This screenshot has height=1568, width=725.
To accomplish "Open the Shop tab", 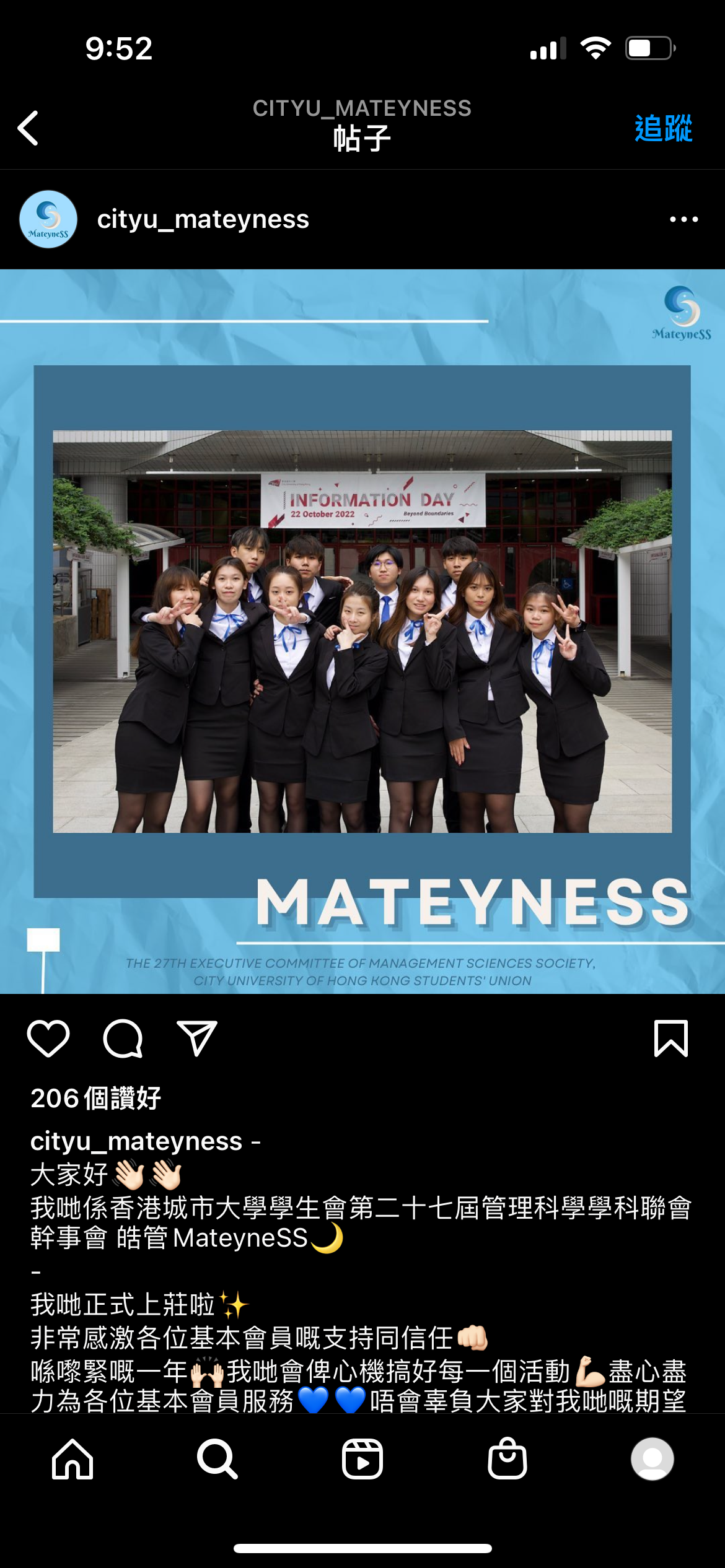I will [x=507, y=1459].
